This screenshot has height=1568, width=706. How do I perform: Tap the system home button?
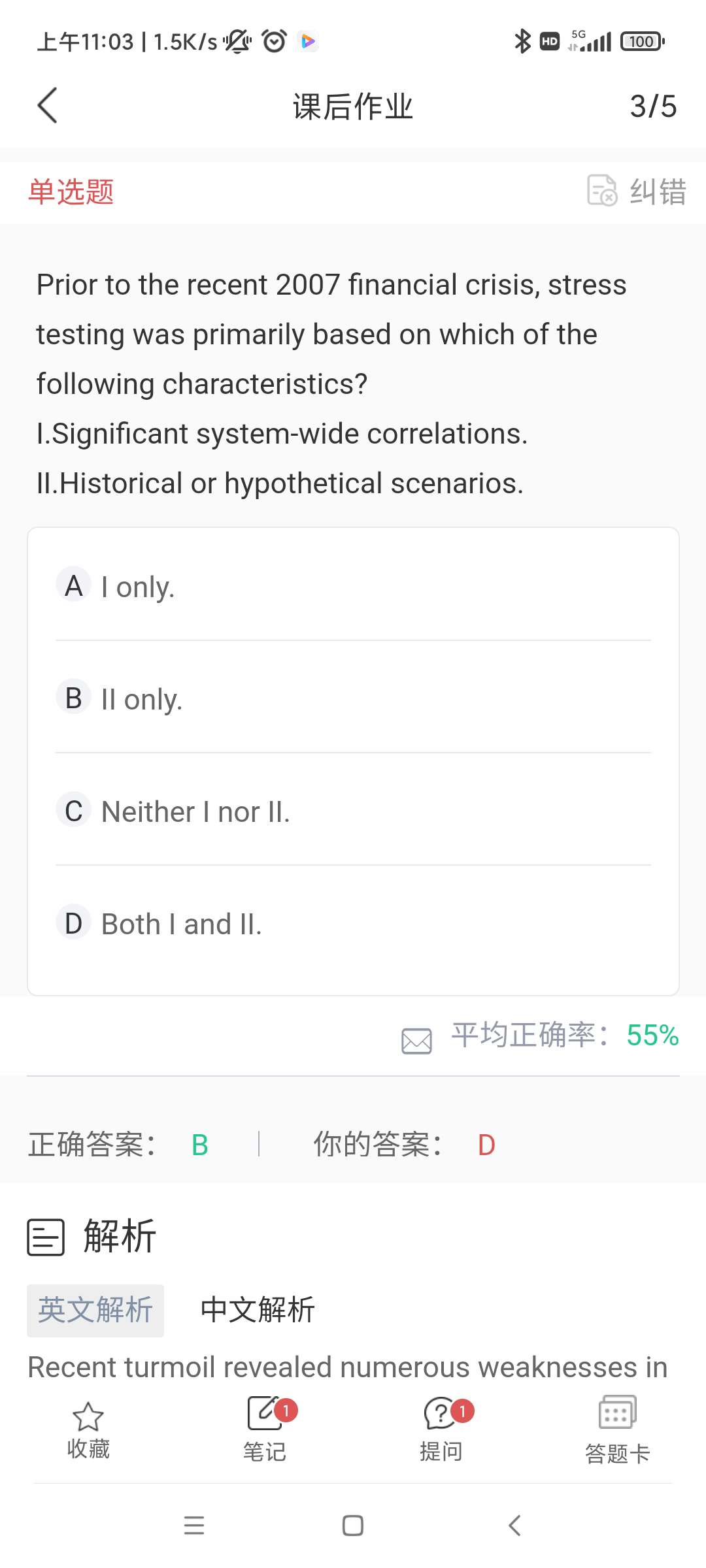pos(353,1526)
